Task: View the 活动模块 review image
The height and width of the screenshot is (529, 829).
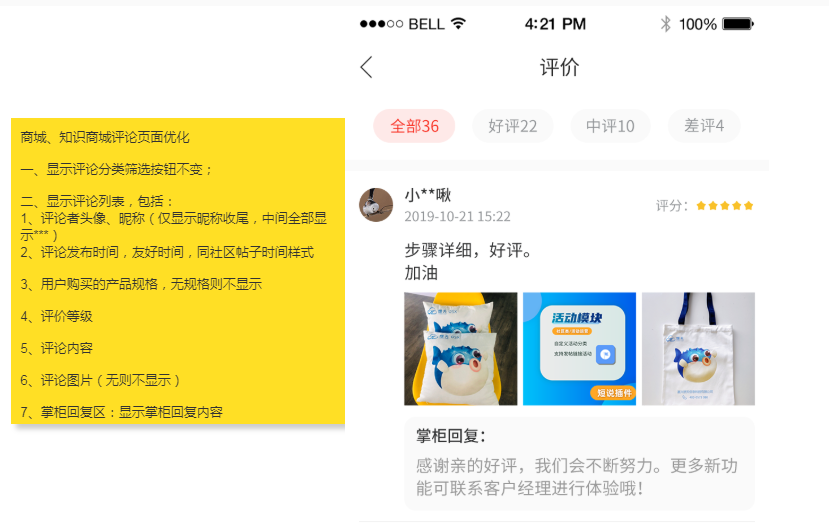Action: point(579,349)
